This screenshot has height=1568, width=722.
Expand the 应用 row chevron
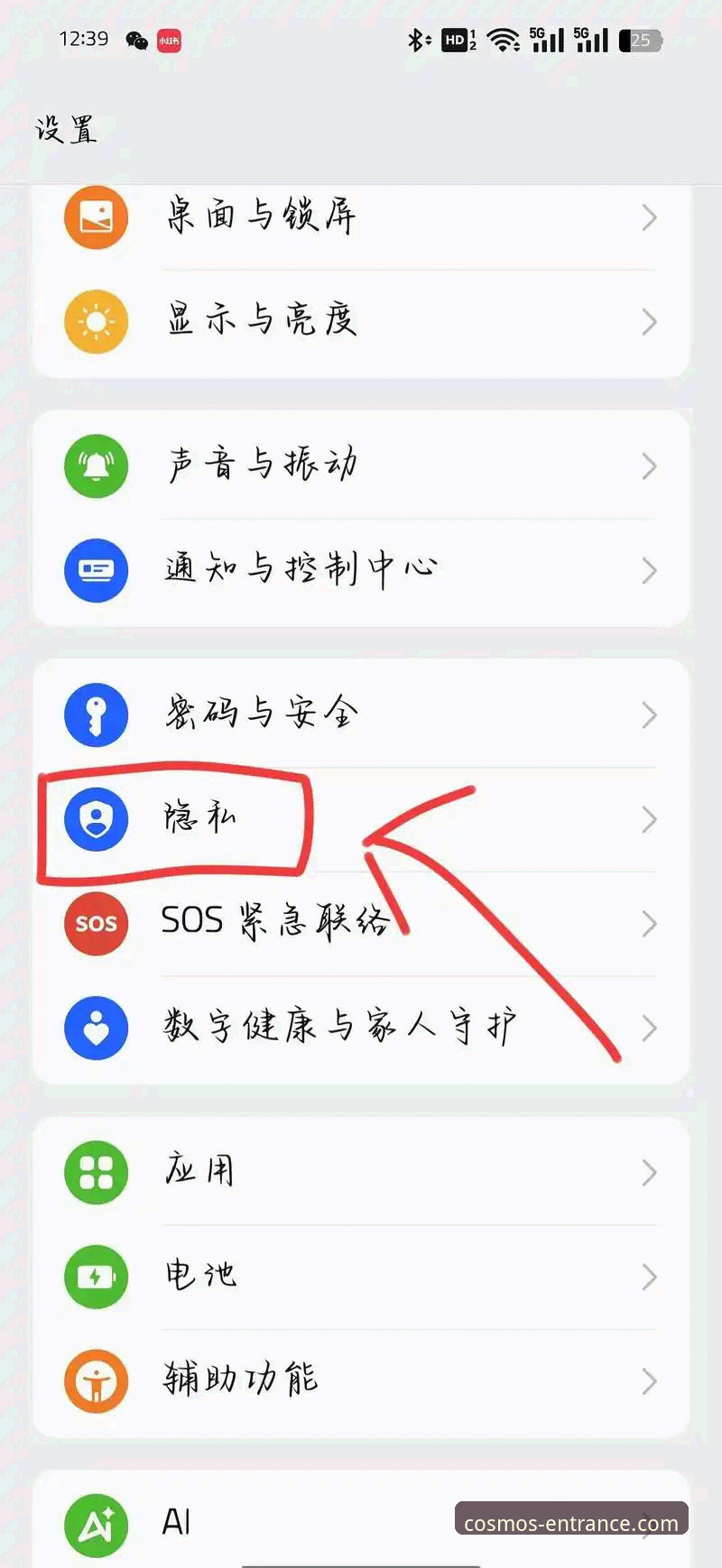[x=650, y=1172]
